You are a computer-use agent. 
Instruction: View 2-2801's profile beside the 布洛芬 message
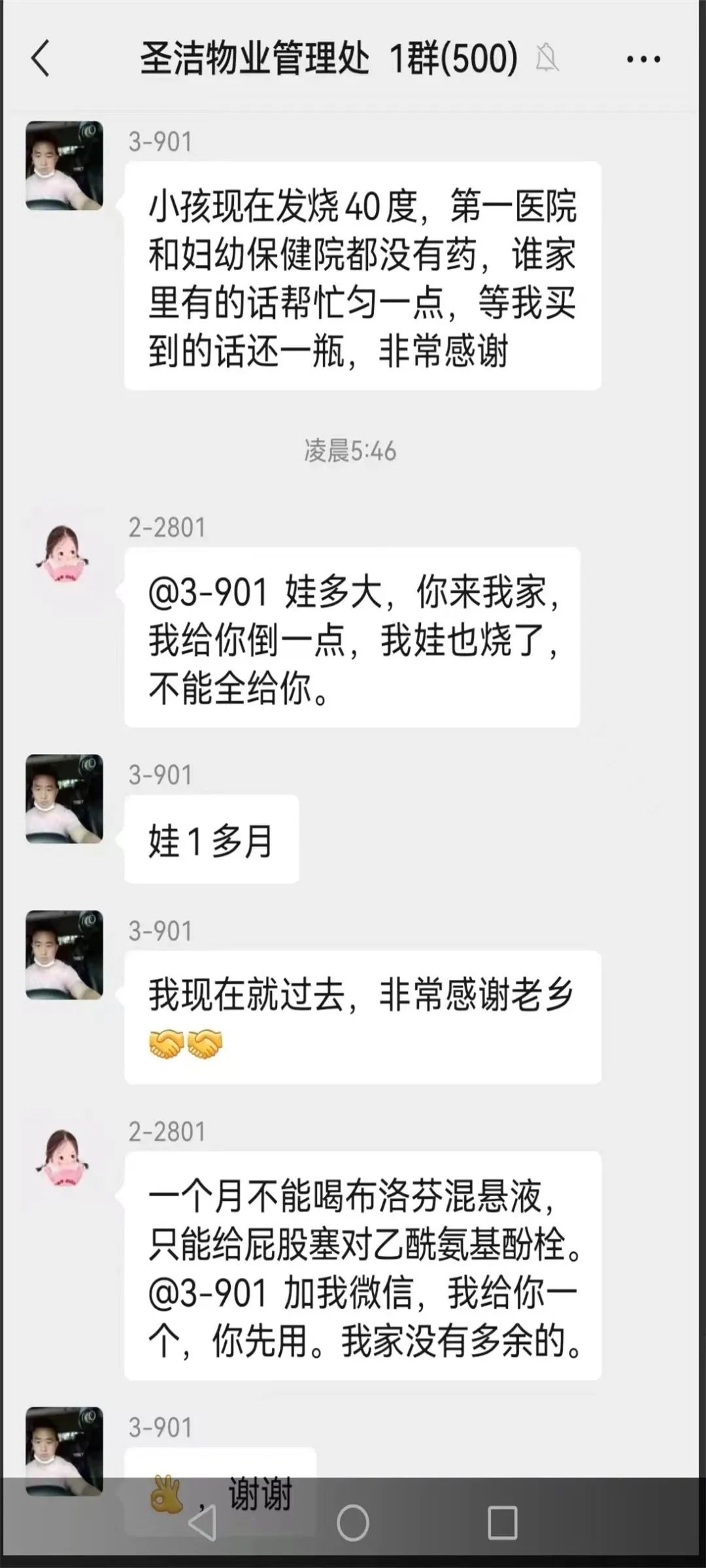(x=64, y=1157)
